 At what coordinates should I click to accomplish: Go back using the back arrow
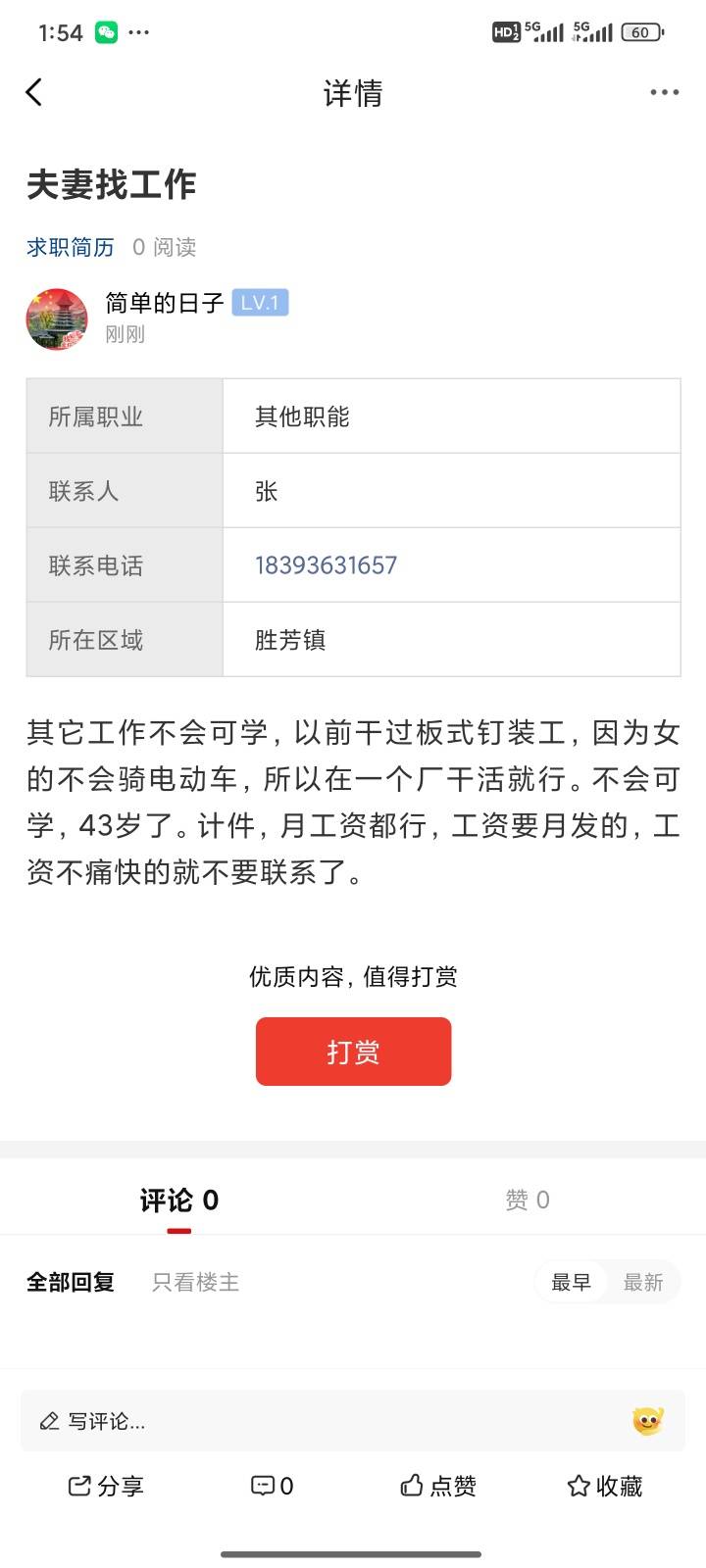pos(34,93)
